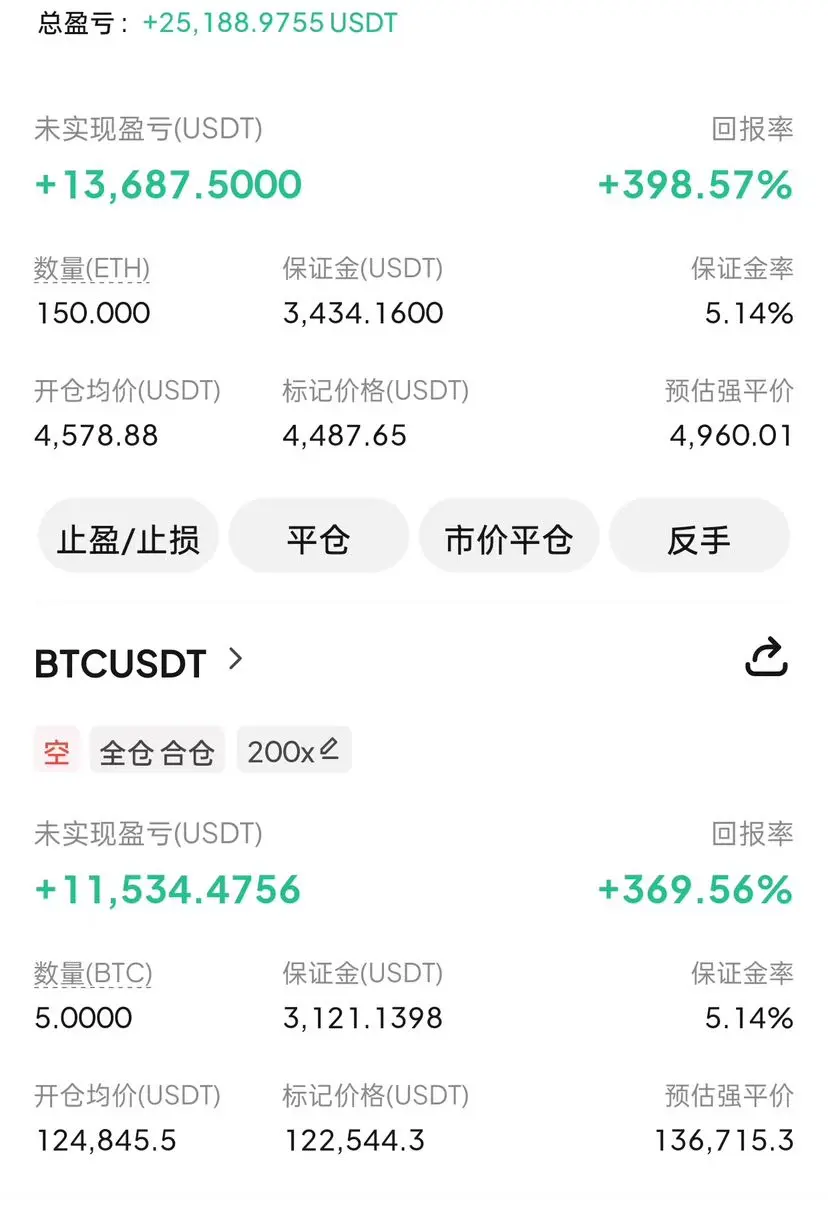Close position at market with 市价平仓

508,539
